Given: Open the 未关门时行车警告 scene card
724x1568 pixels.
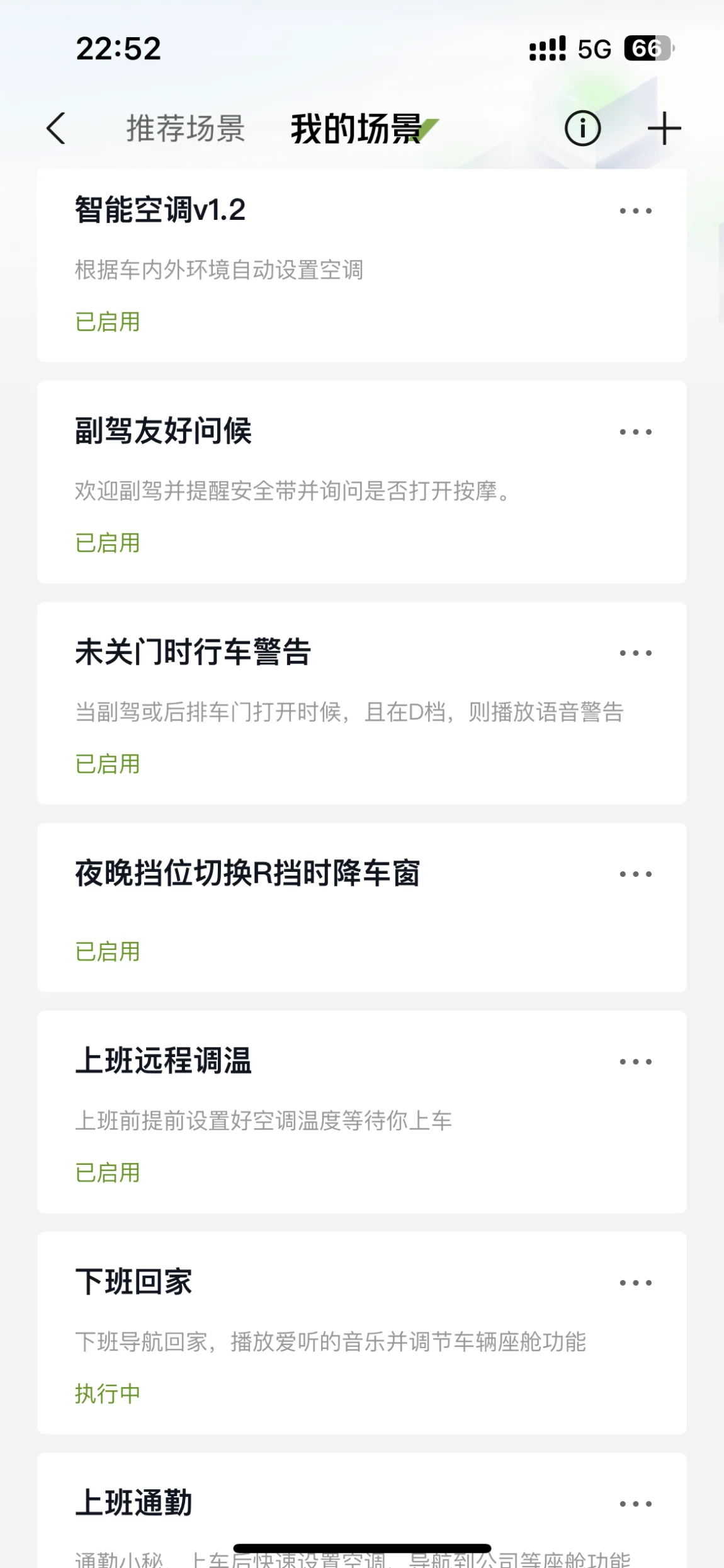Looking at the screenshot, I should (x=362, y=703).
